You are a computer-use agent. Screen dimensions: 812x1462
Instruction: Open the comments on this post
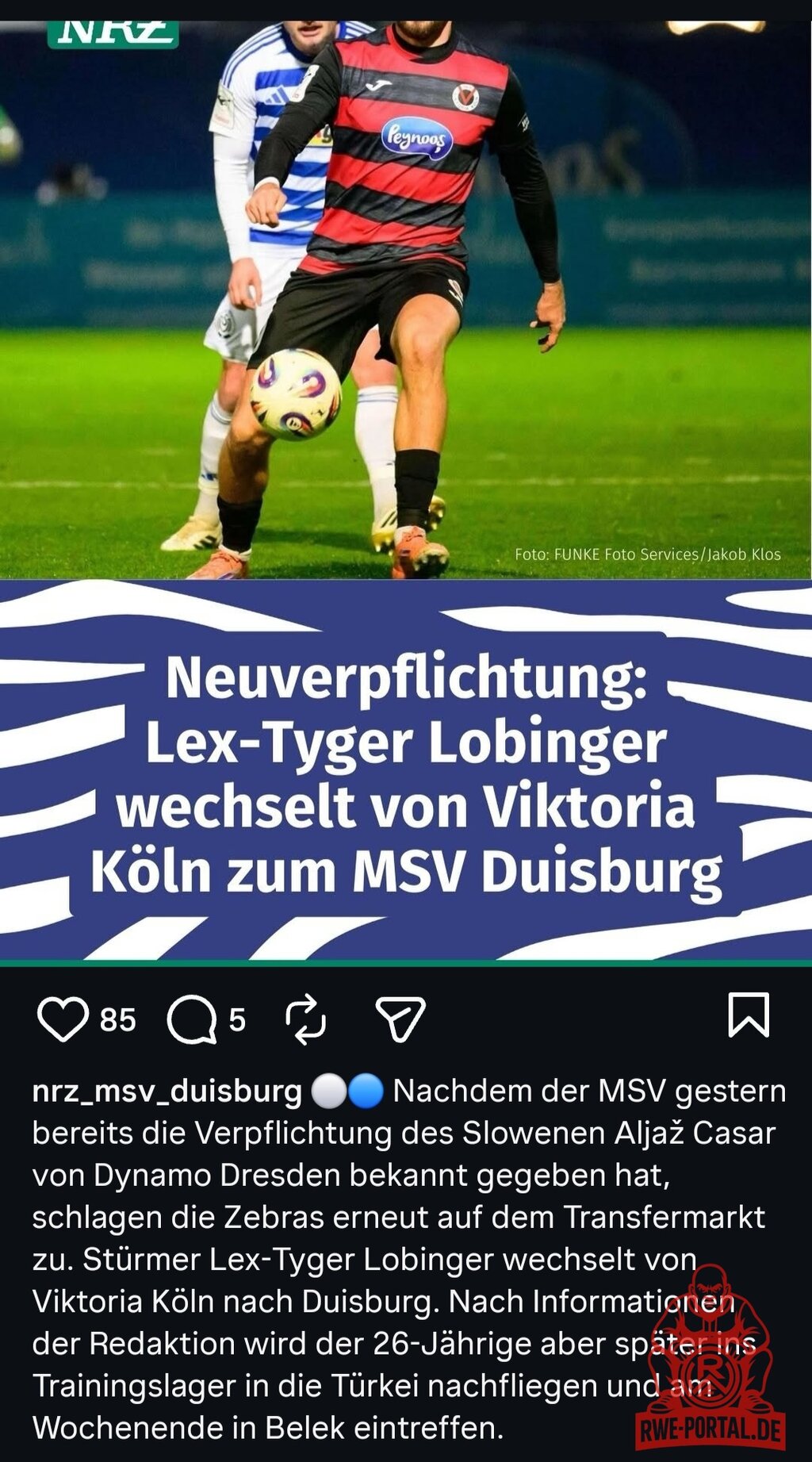click(192, 1019)
